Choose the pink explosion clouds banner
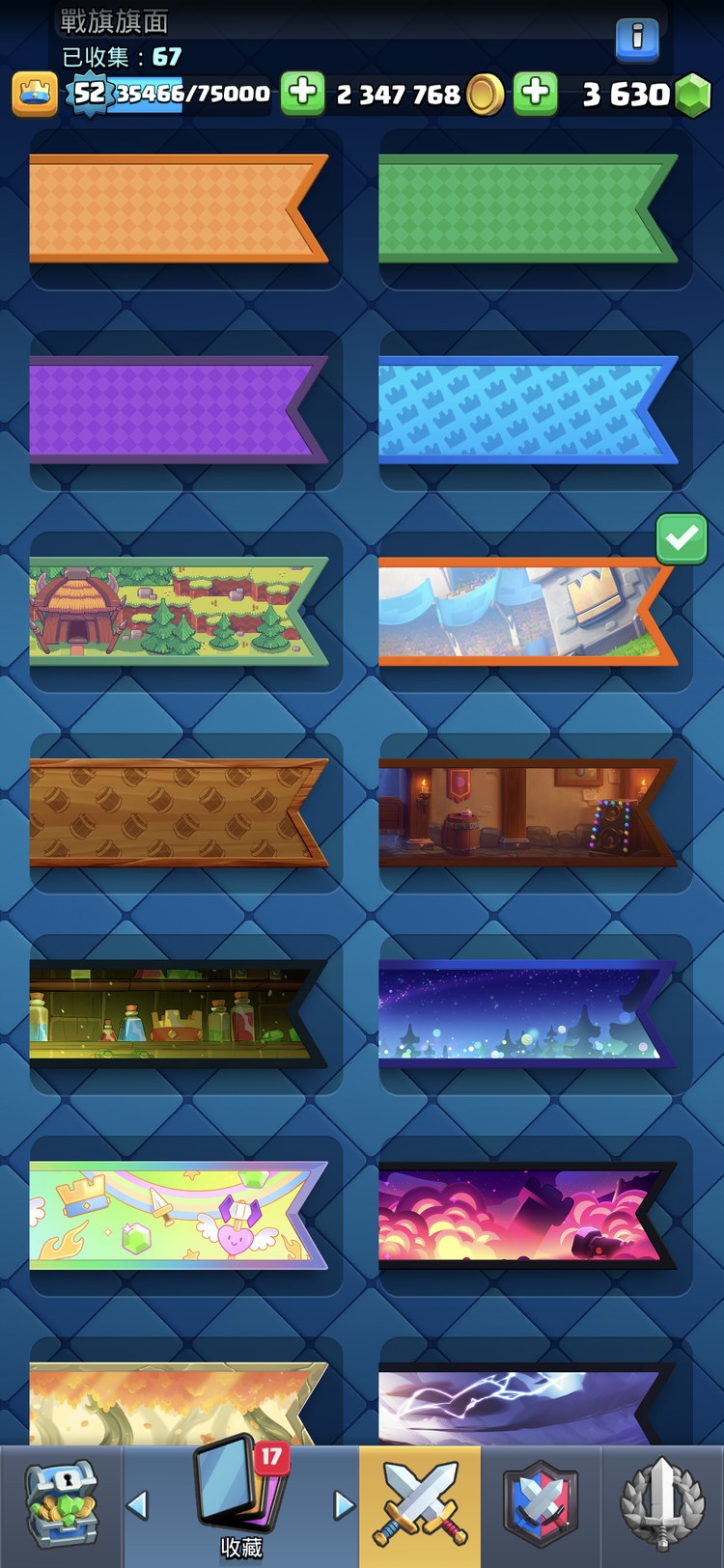 (x=528, y=1214)
